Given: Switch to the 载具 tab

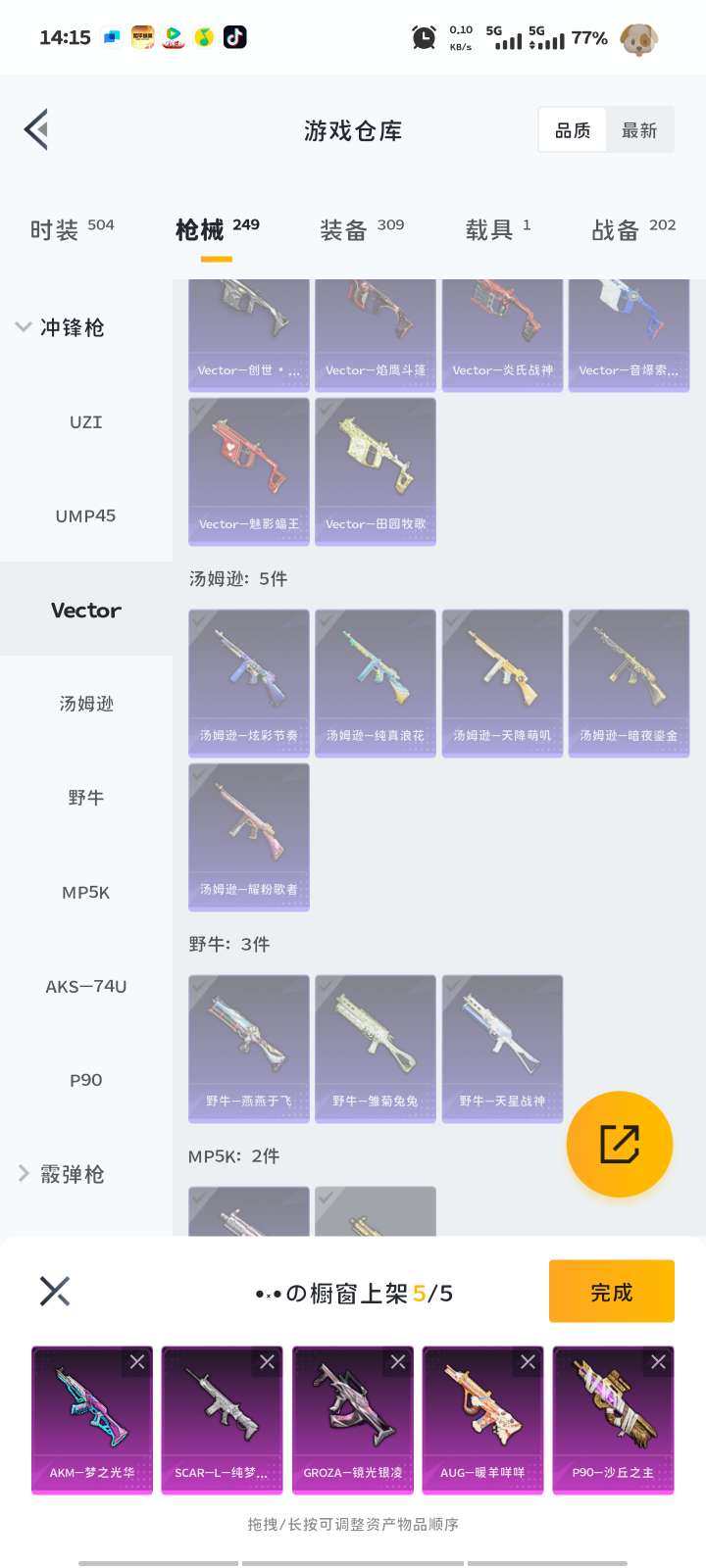Looking at the screenshot, I should tap(497, 229).
